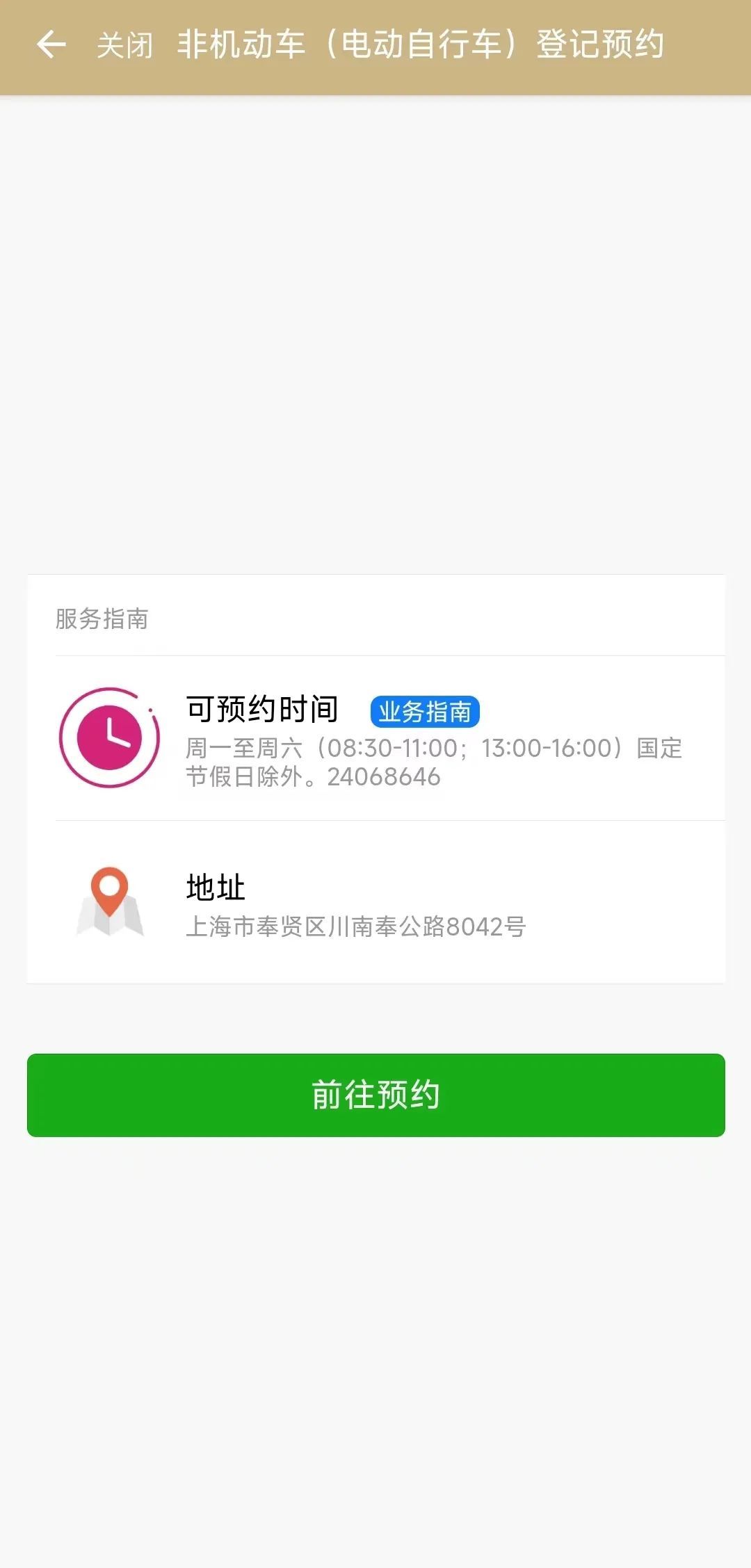Close the page with 关闭

124,46
